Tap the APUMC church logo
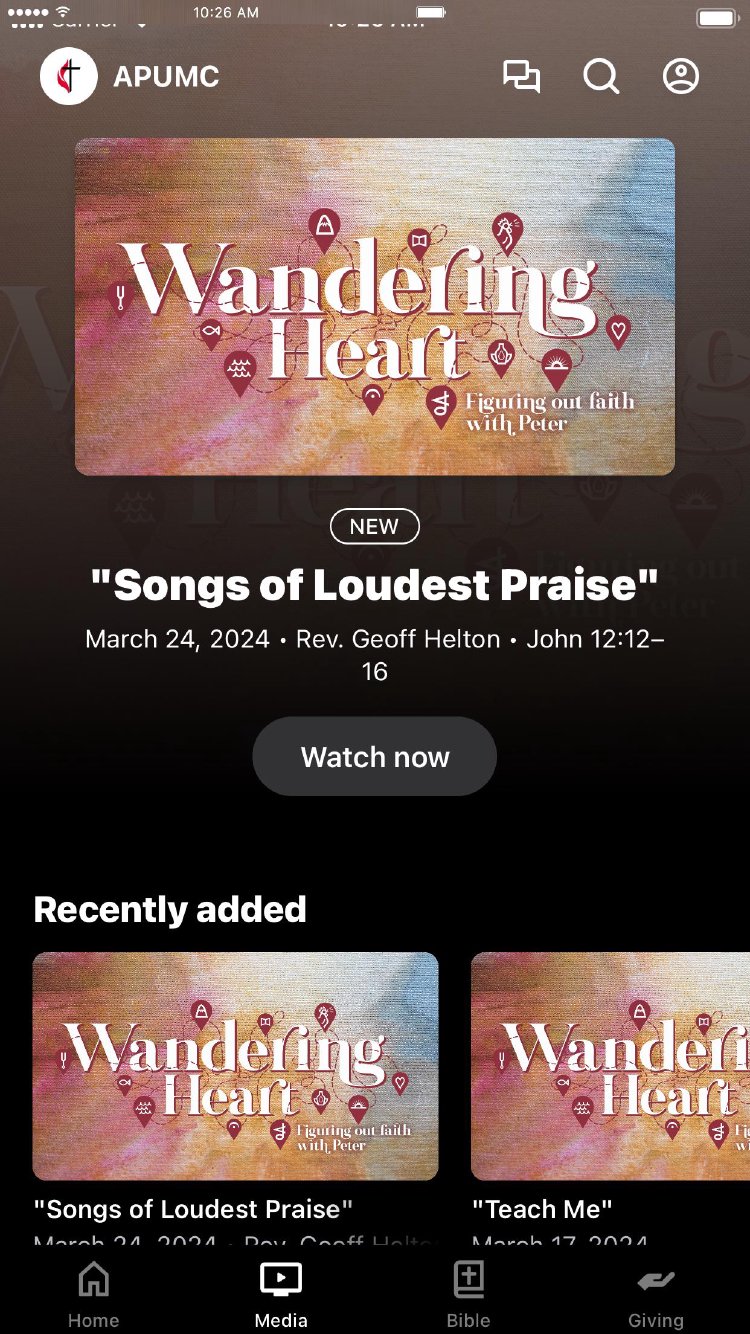750x1334 pixels. [x=69, y=77]
